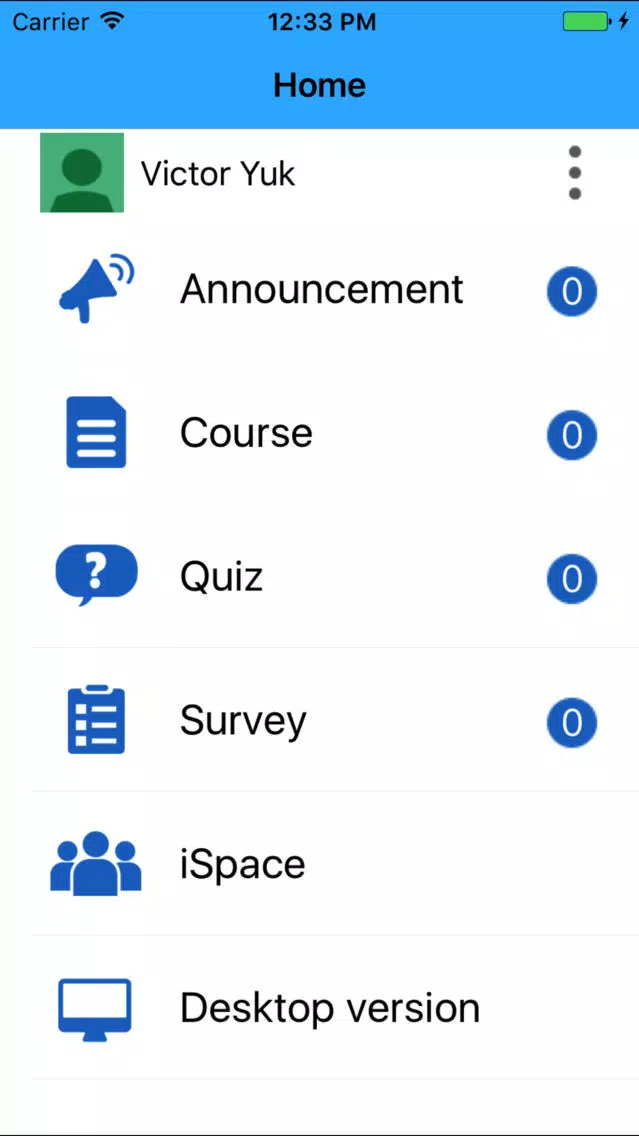Tap Victor Yuk's profile avatar
This screenshot has height=1136, width=639.
click(82, 172)
